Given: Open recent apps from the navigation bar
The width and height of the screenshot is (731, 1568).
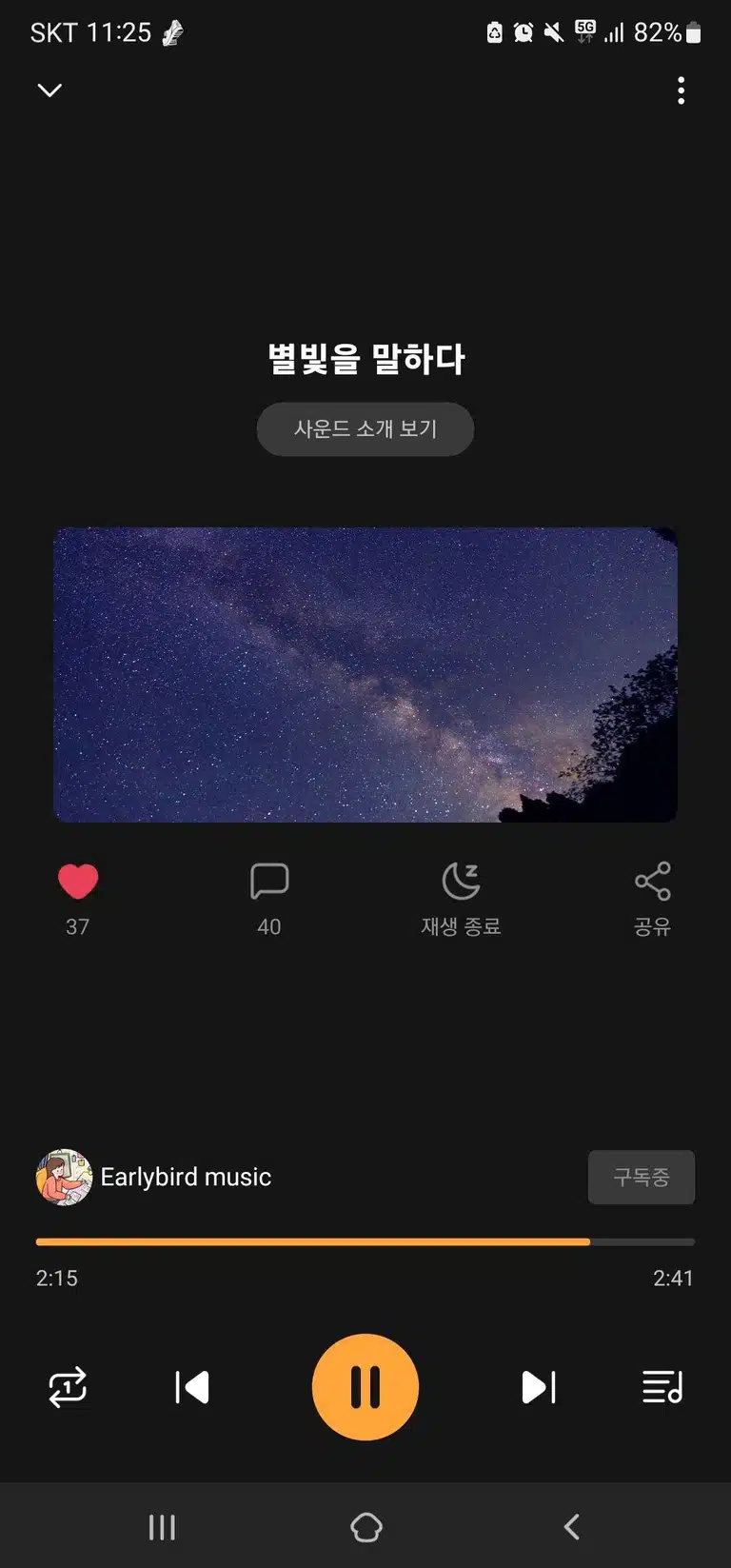Looking at the screenshot, I should [162, 1527].
